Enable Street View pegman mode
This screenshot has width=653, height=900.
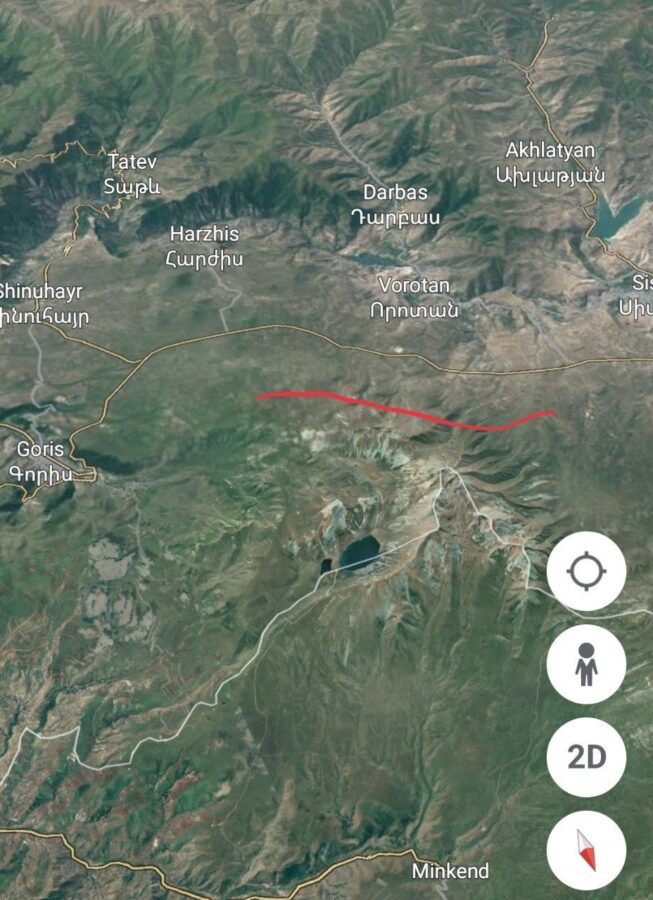click(586, 664)
